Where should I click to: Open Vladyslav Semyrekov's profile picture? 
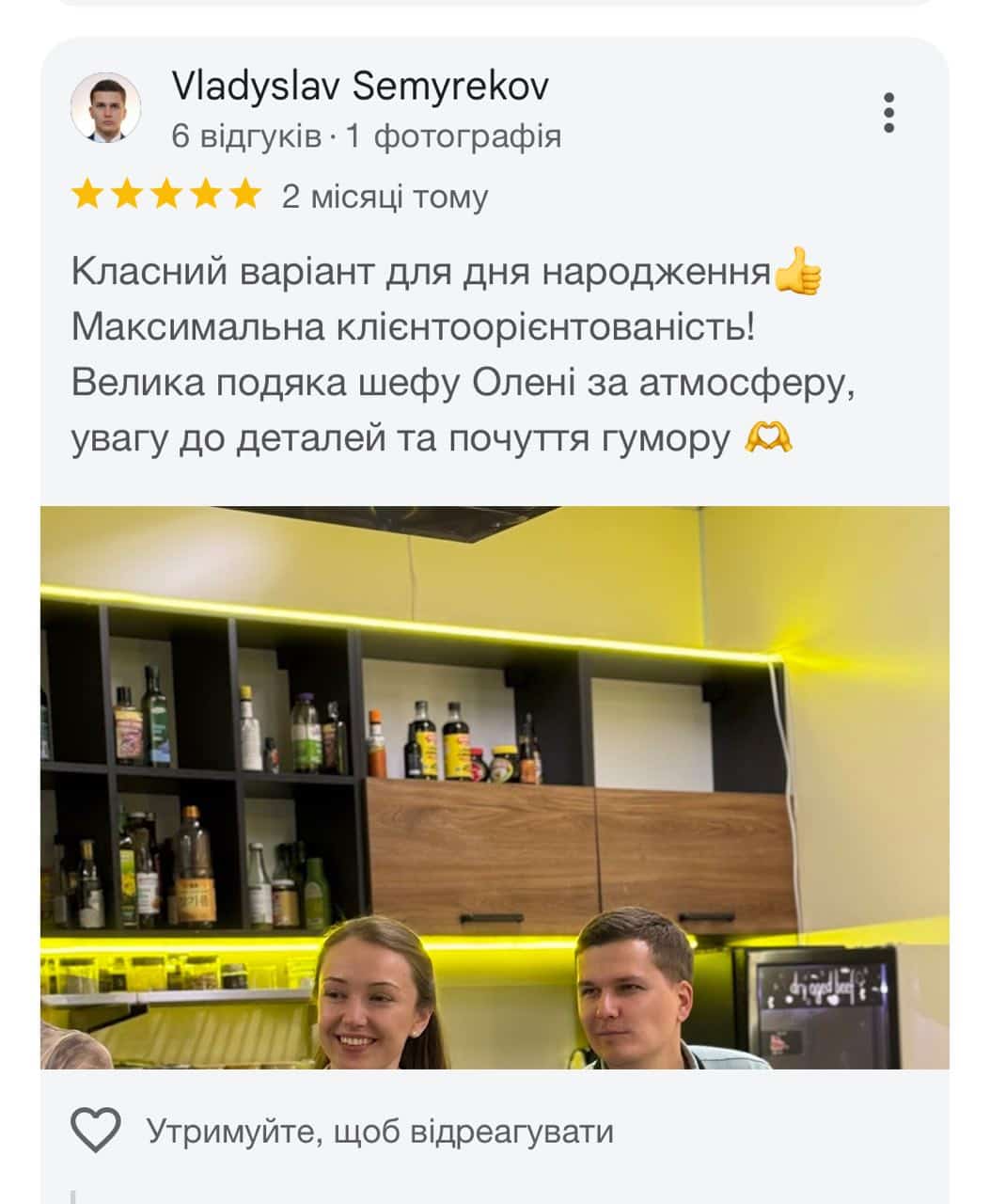point(105,108)
